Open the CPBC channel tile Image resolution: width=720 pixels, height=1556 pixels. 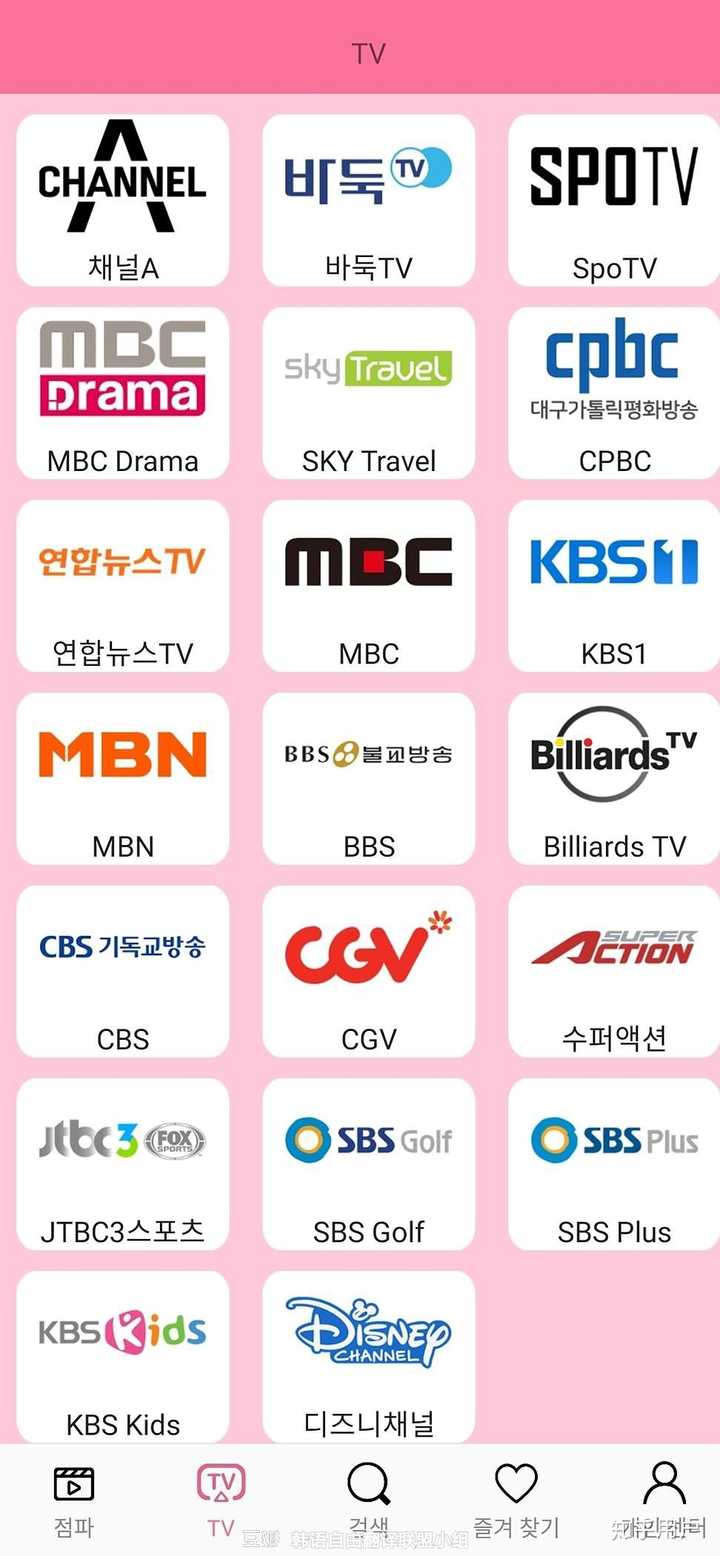click(x=614, y=393)
